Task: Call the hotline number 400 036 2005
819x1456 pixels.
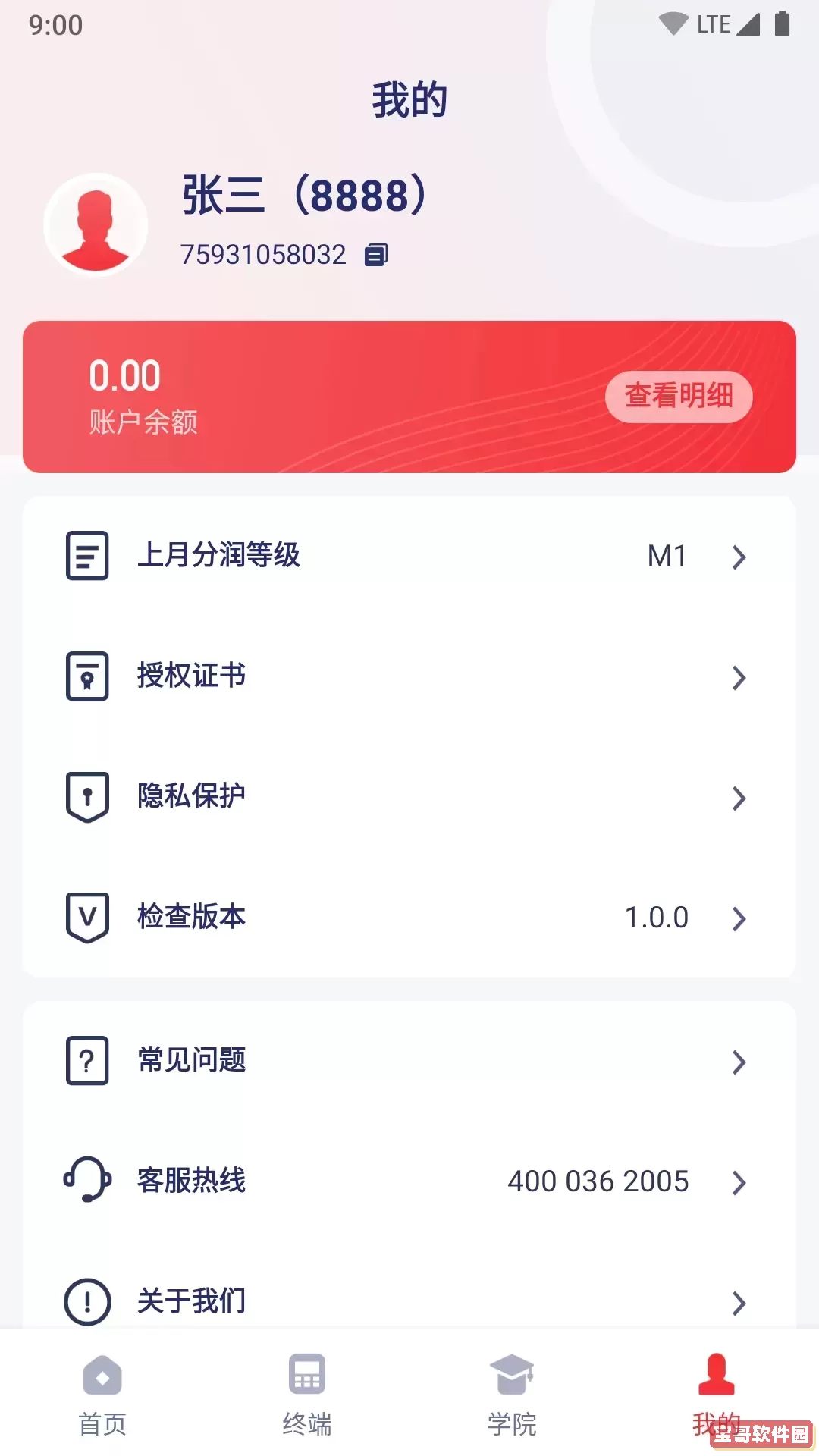Action: click(x=599, y=1181)
